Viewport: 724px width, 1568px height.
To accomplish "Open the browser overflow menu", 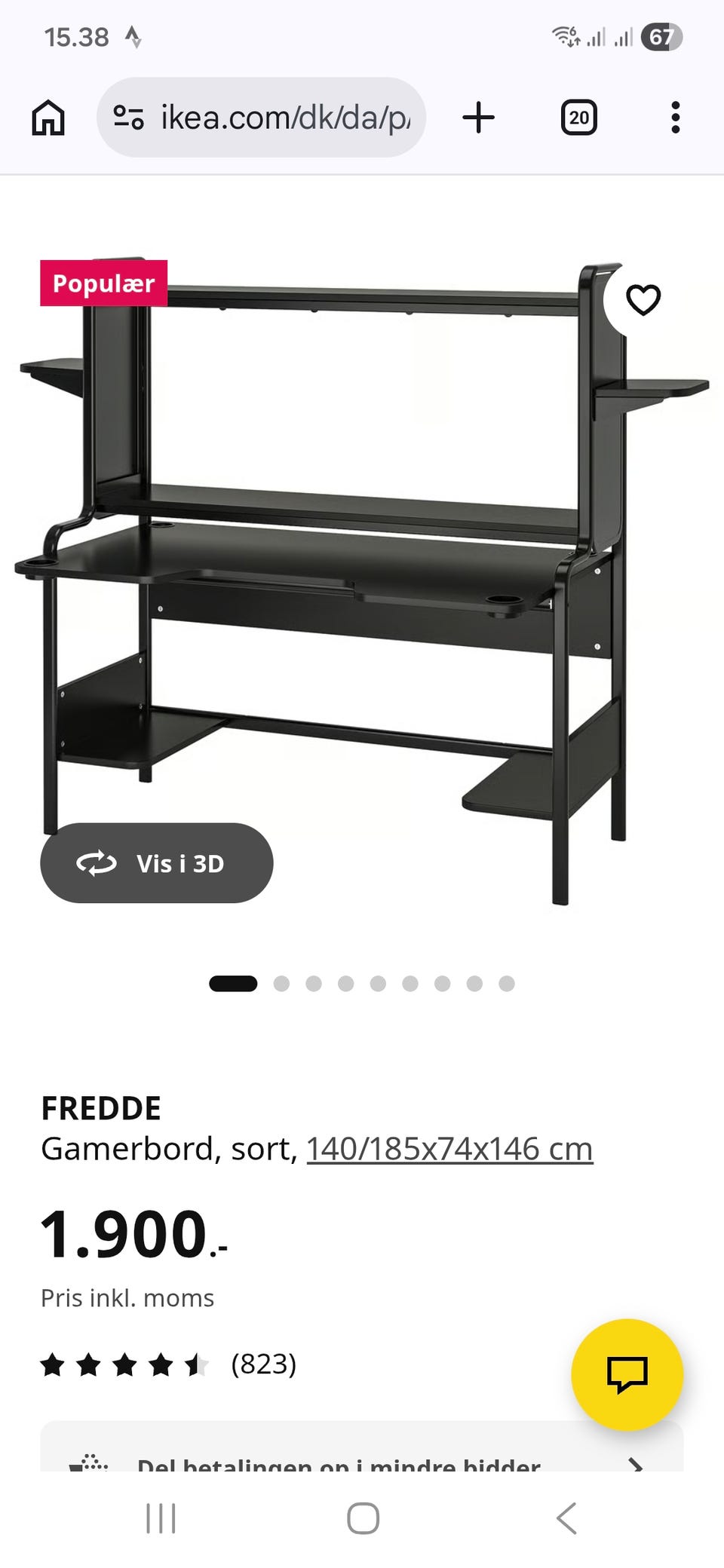I will coord(675,118).
